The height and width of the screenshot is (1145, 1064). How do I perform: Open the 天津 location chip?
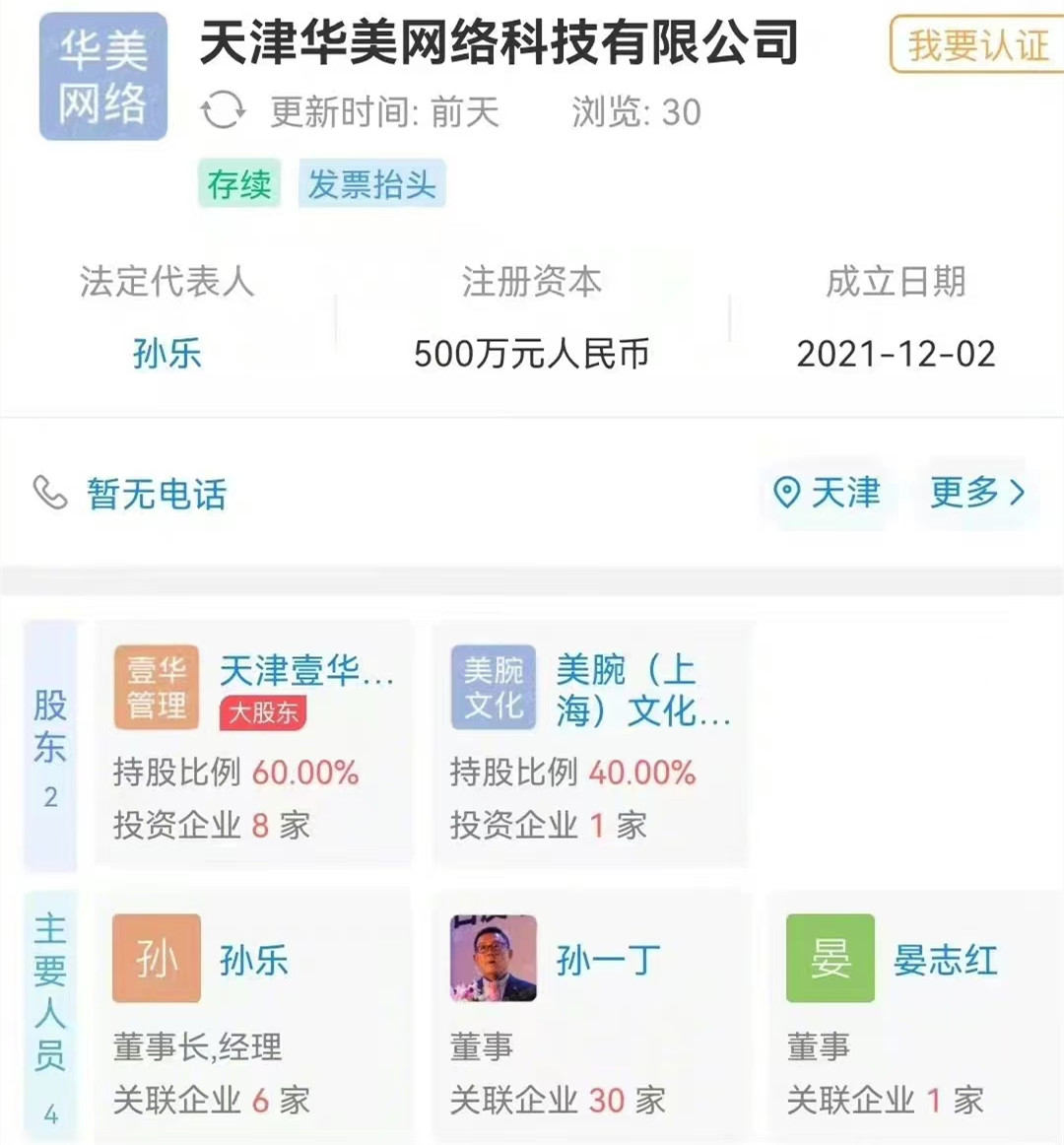[x=828, y=492]
